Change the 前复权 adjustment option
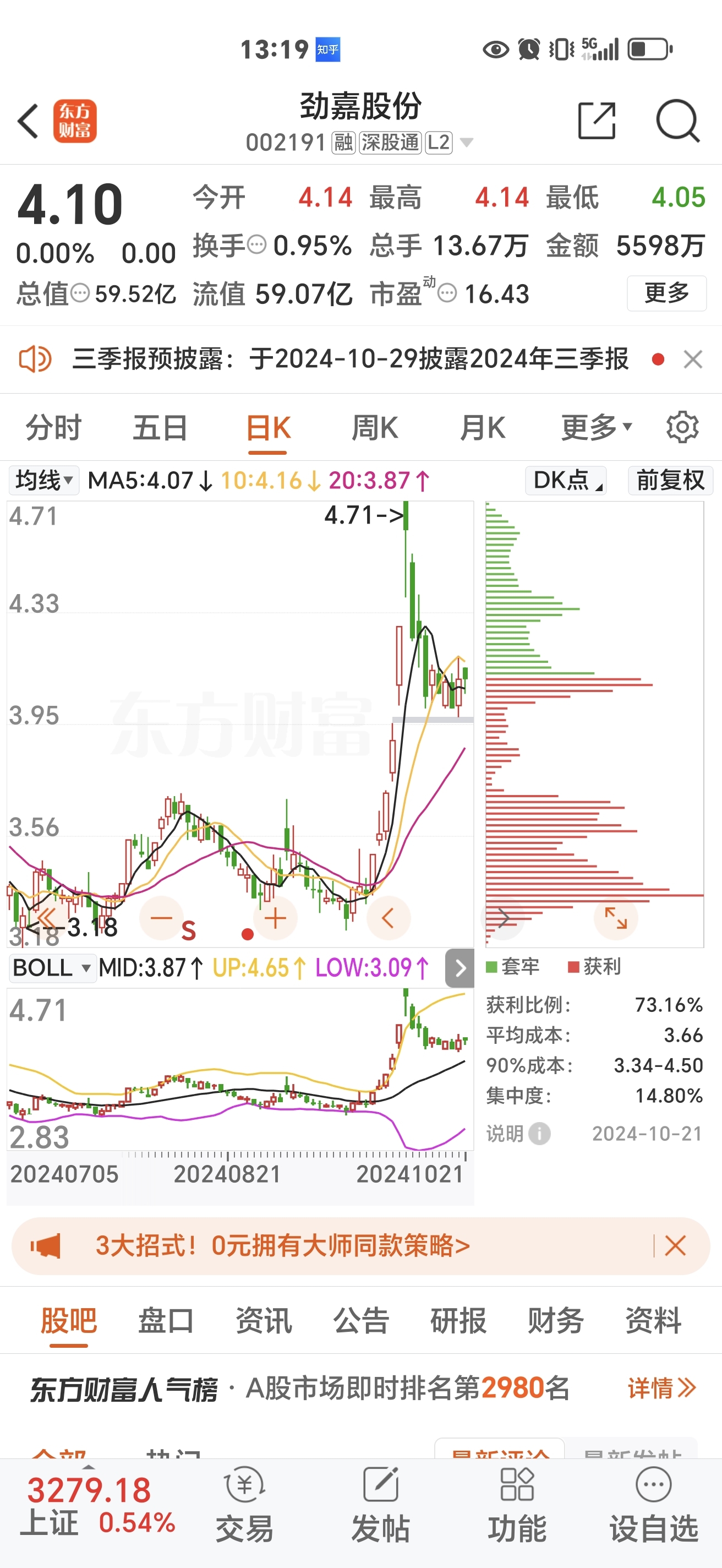Screen dimensions: 722x1568 pos(670,480)
